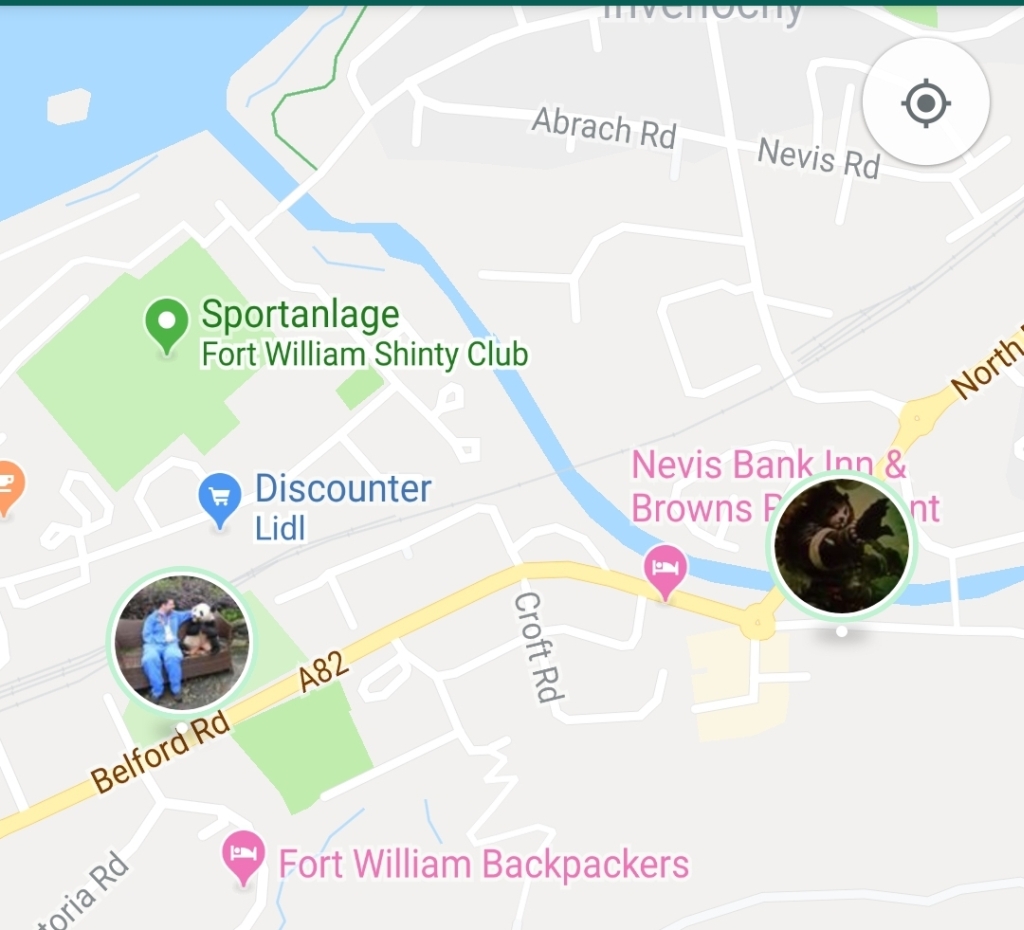Tap the orange café pin at map edge
The image size is (1024, 930).
tap(8, 486)
